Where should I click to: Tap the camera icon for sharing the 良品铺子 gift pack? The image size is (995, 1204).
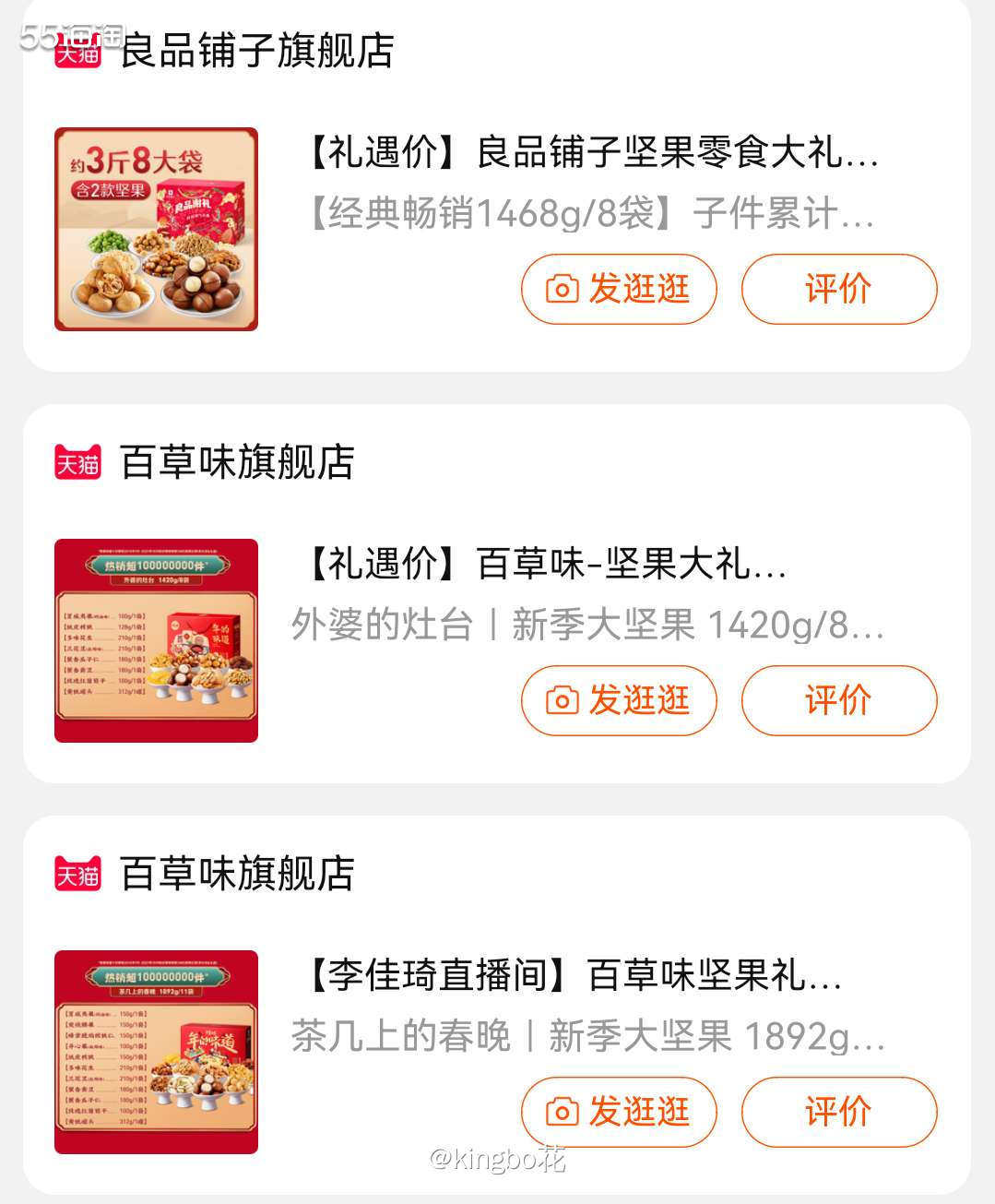coord(564,289)
